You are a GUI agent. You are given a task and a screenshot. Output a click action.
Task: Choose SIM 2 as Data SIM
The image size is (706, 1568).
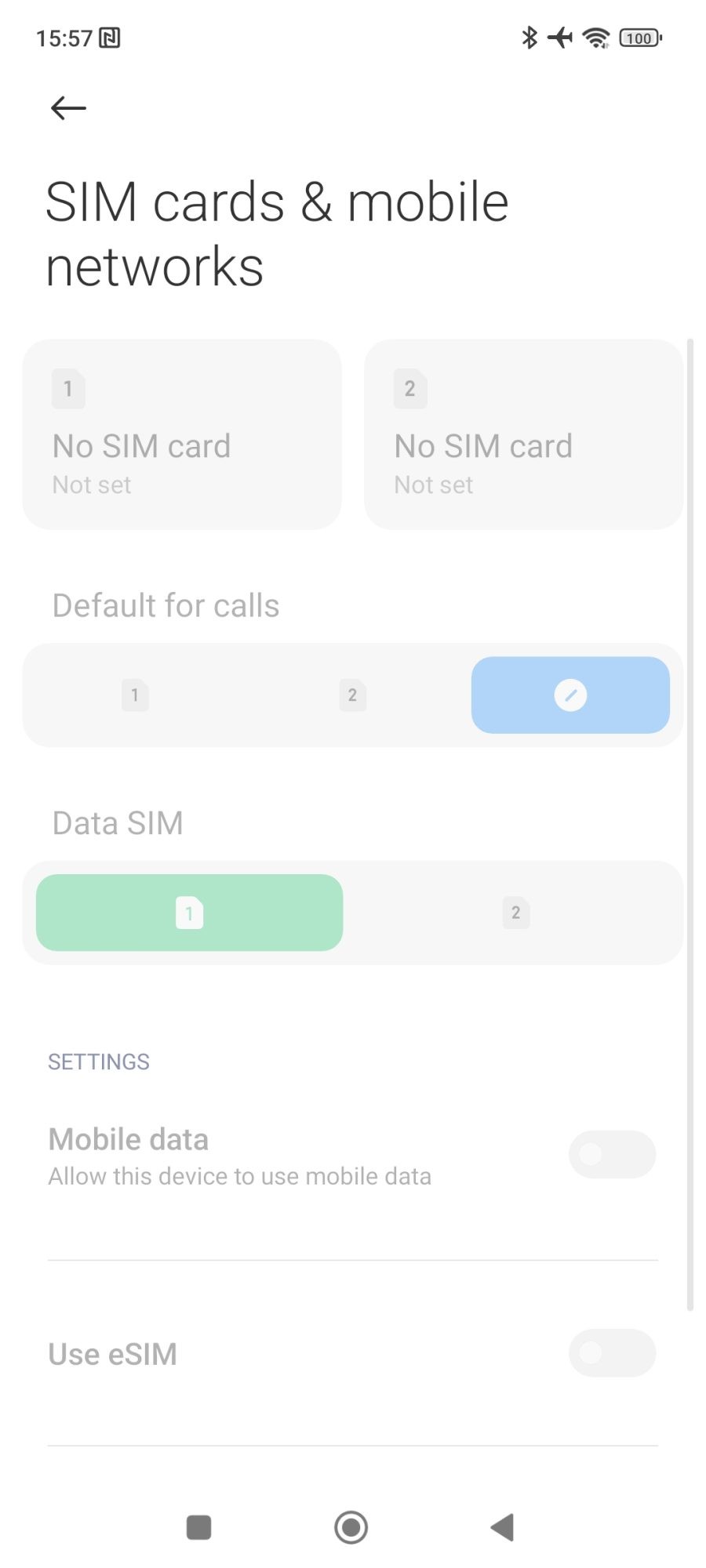pyautogui.click(x=515, y=913)
